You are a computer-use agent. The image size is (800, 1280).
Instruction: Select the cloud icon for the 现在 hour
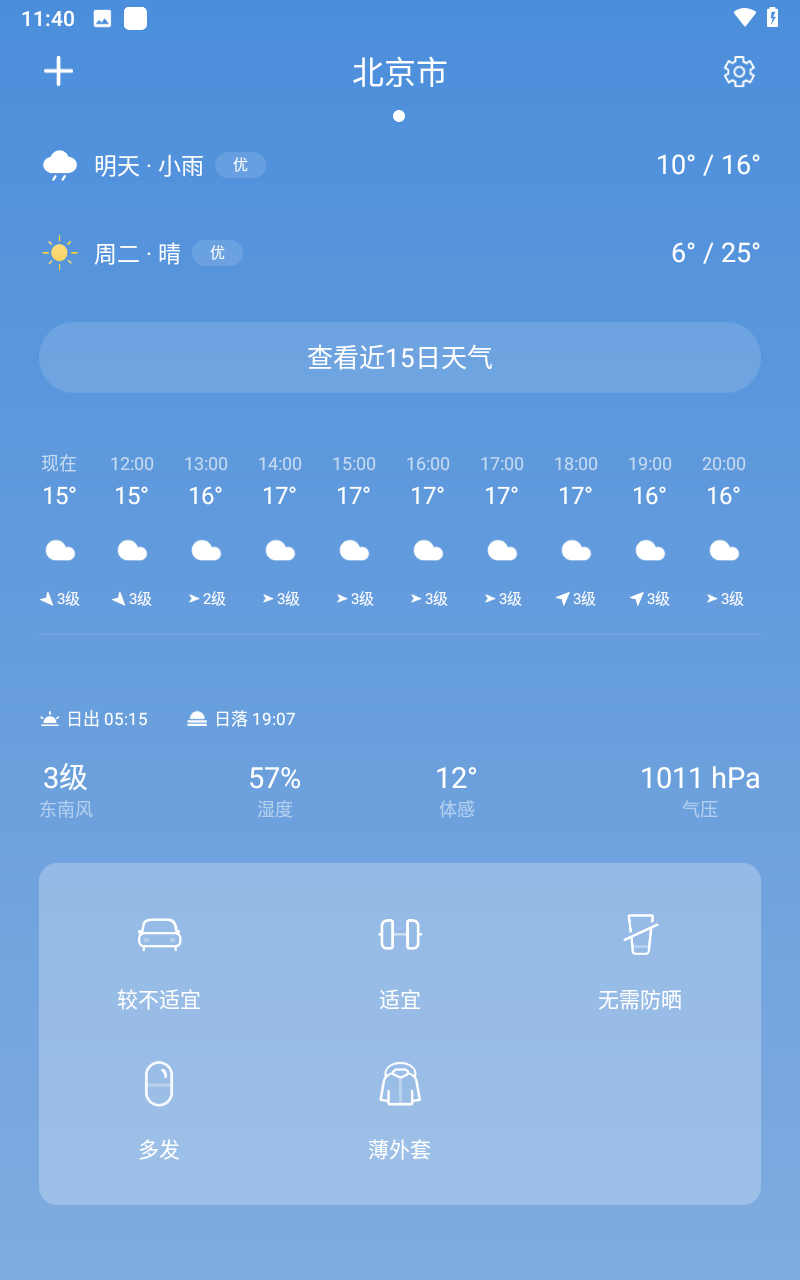click(60, 550)
